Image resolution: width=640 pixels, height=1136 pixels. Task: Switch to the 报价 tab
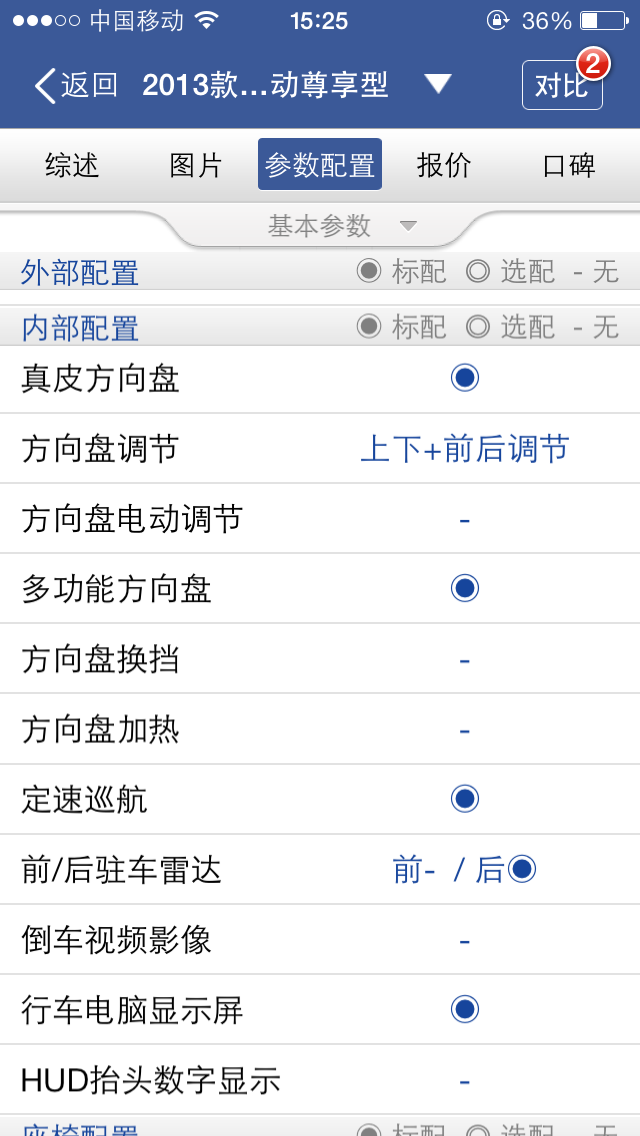coord(444,165)
